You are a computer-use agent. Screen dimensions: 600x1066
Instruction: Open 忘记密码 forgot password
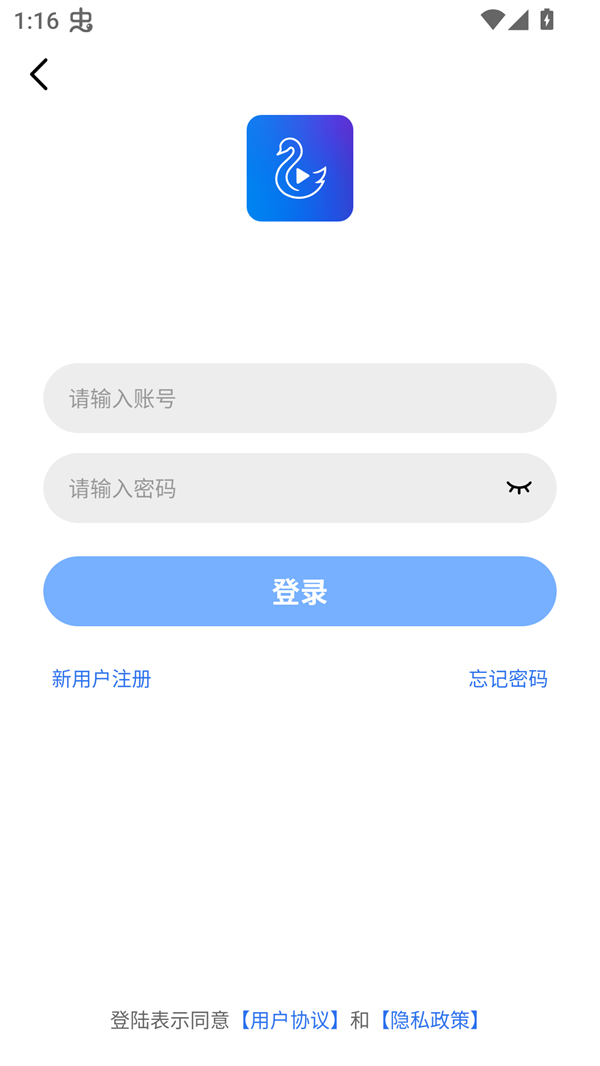[x=507, y=678]
